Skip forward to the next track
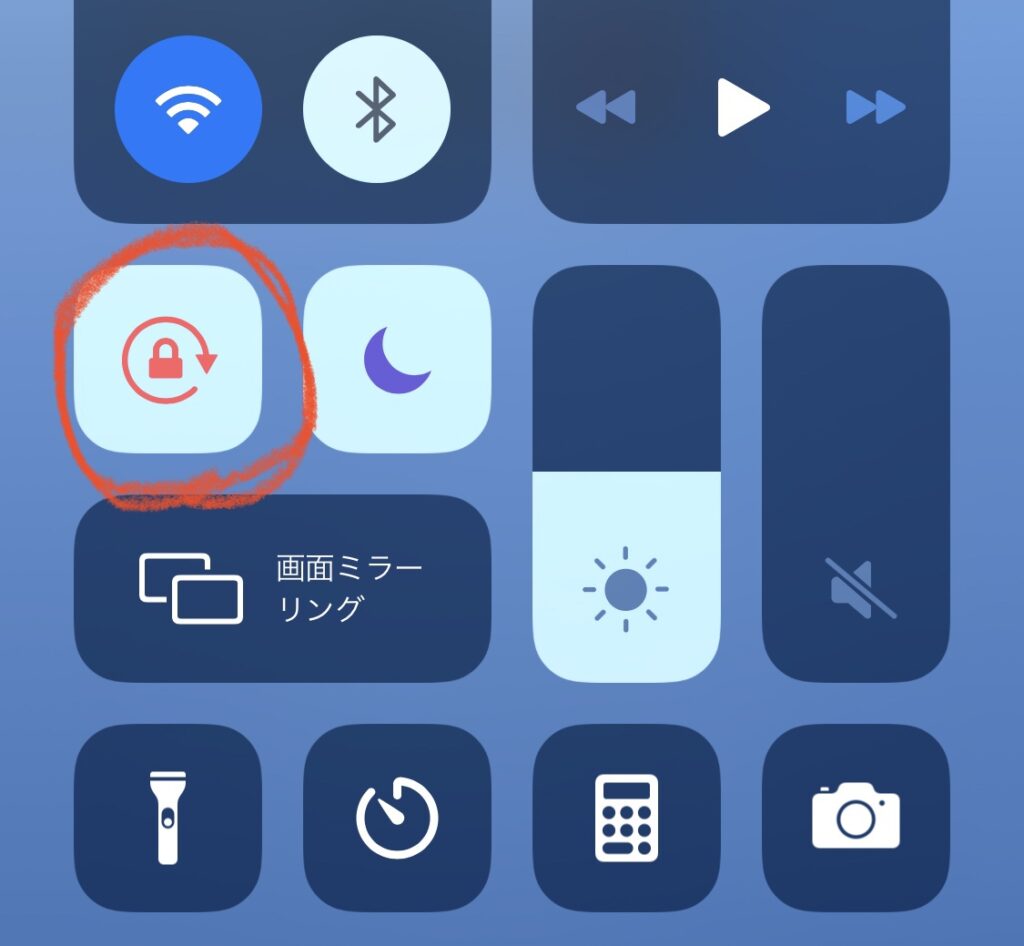This screenshot has height=946, width=1024. point(875,107)
